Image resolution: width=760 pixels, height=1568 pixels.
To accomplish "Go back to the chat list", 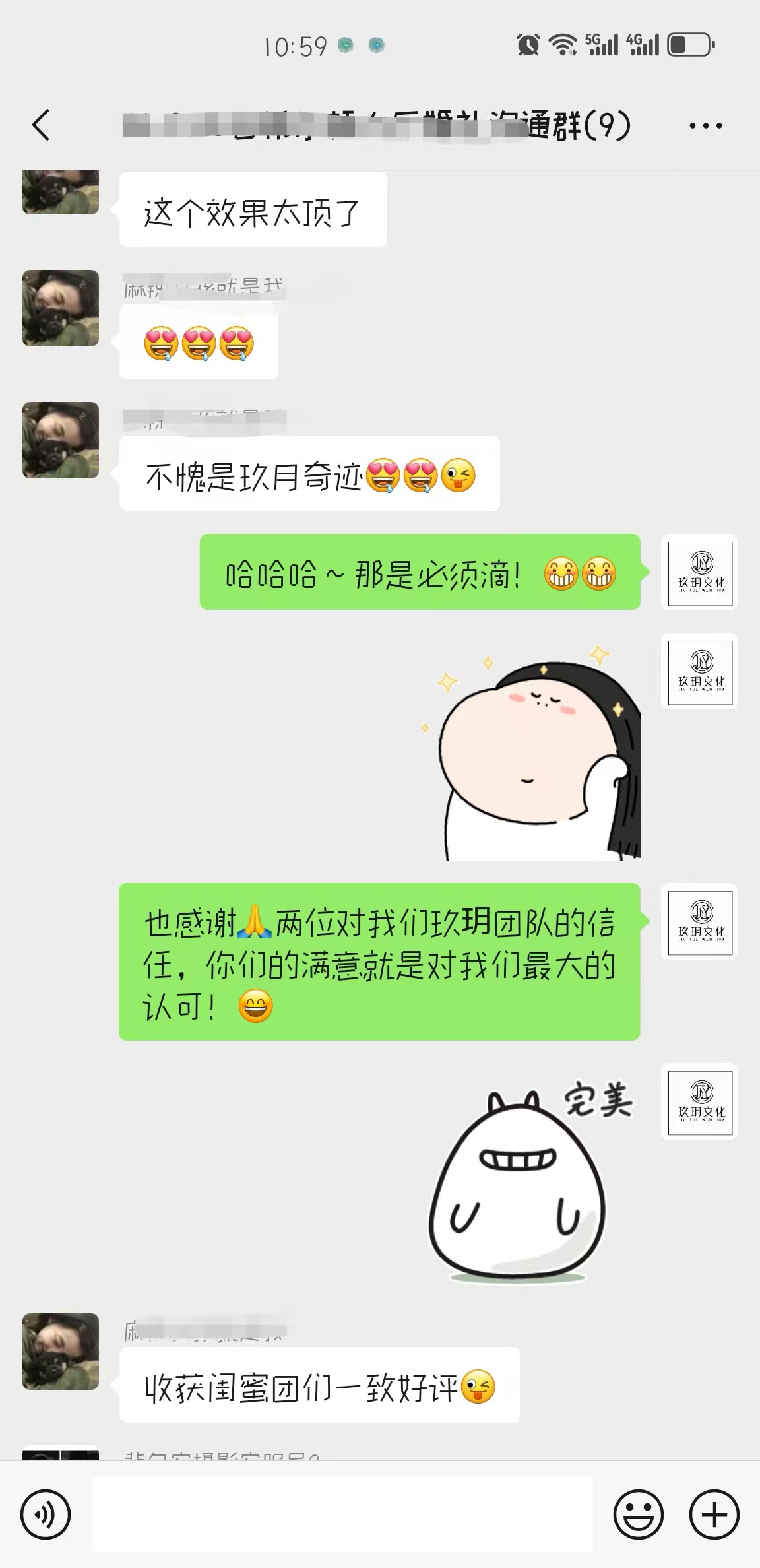I will point(41,125).
